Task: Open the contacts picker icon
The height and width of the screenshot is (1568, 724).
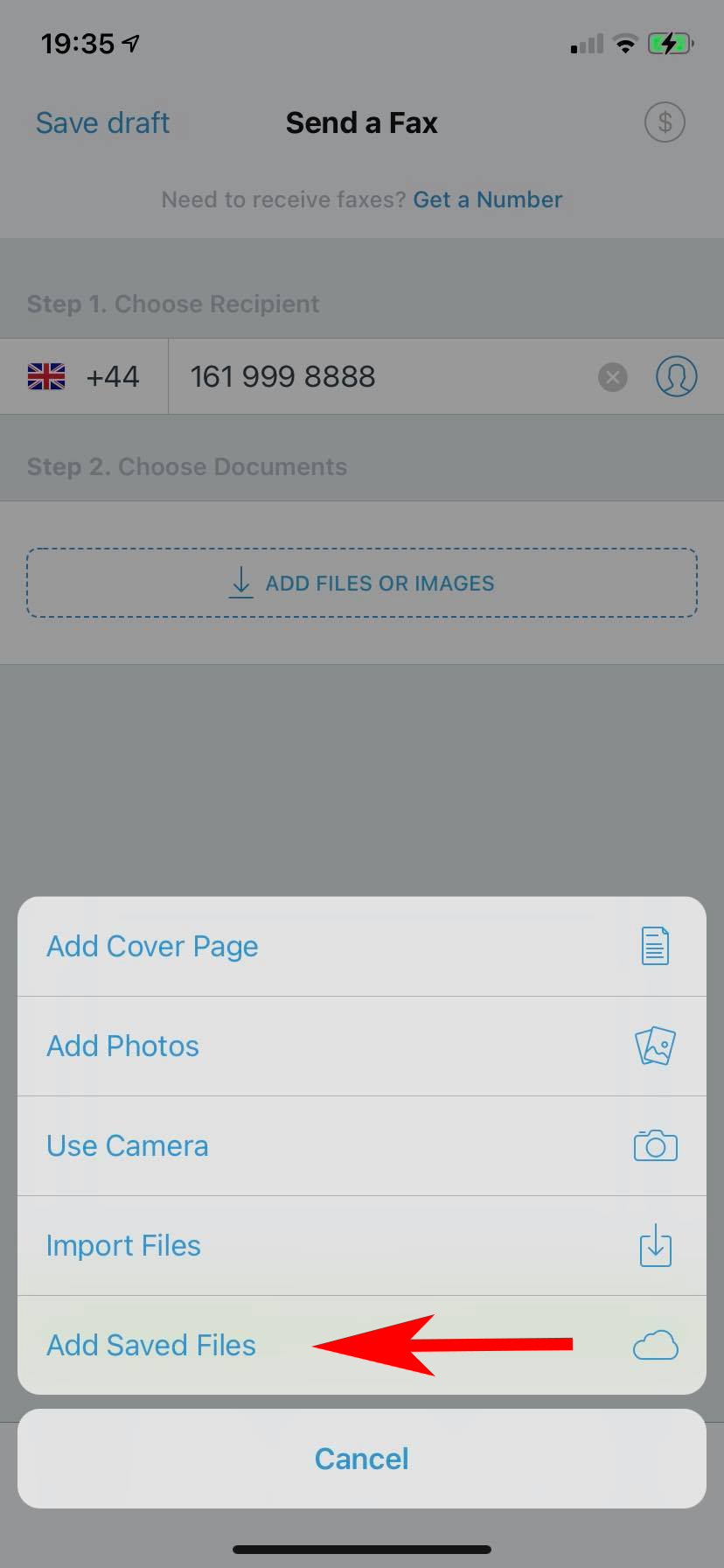Action: coord(676,377)
